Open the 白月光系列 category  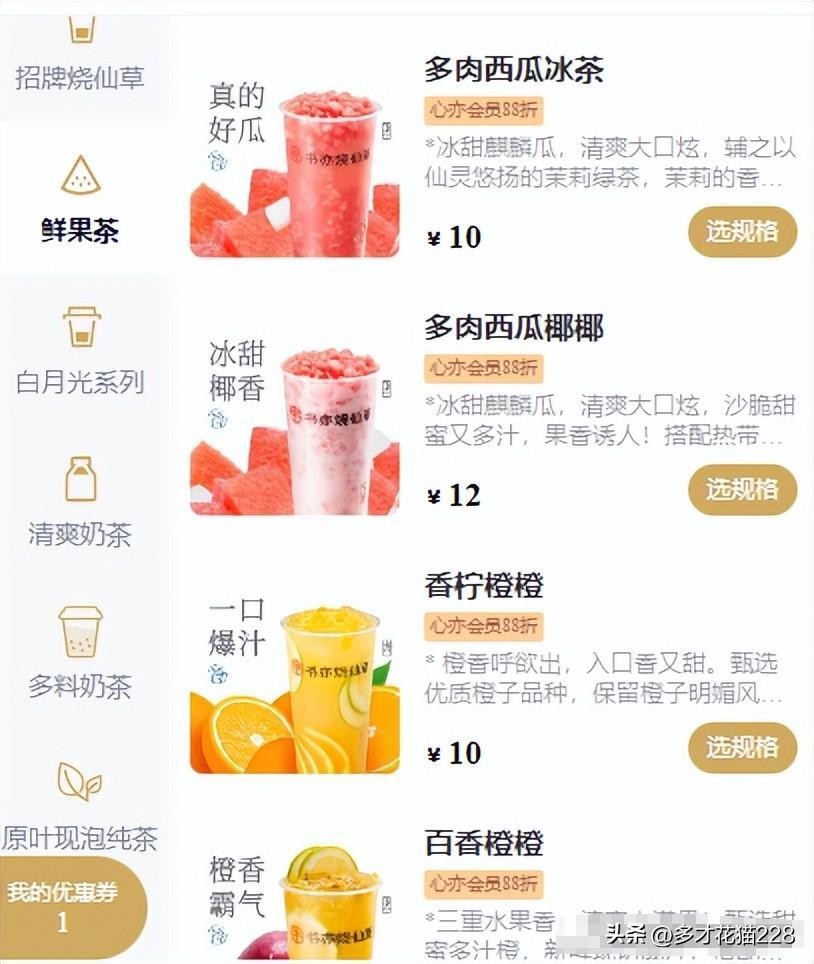coord(80,350)
